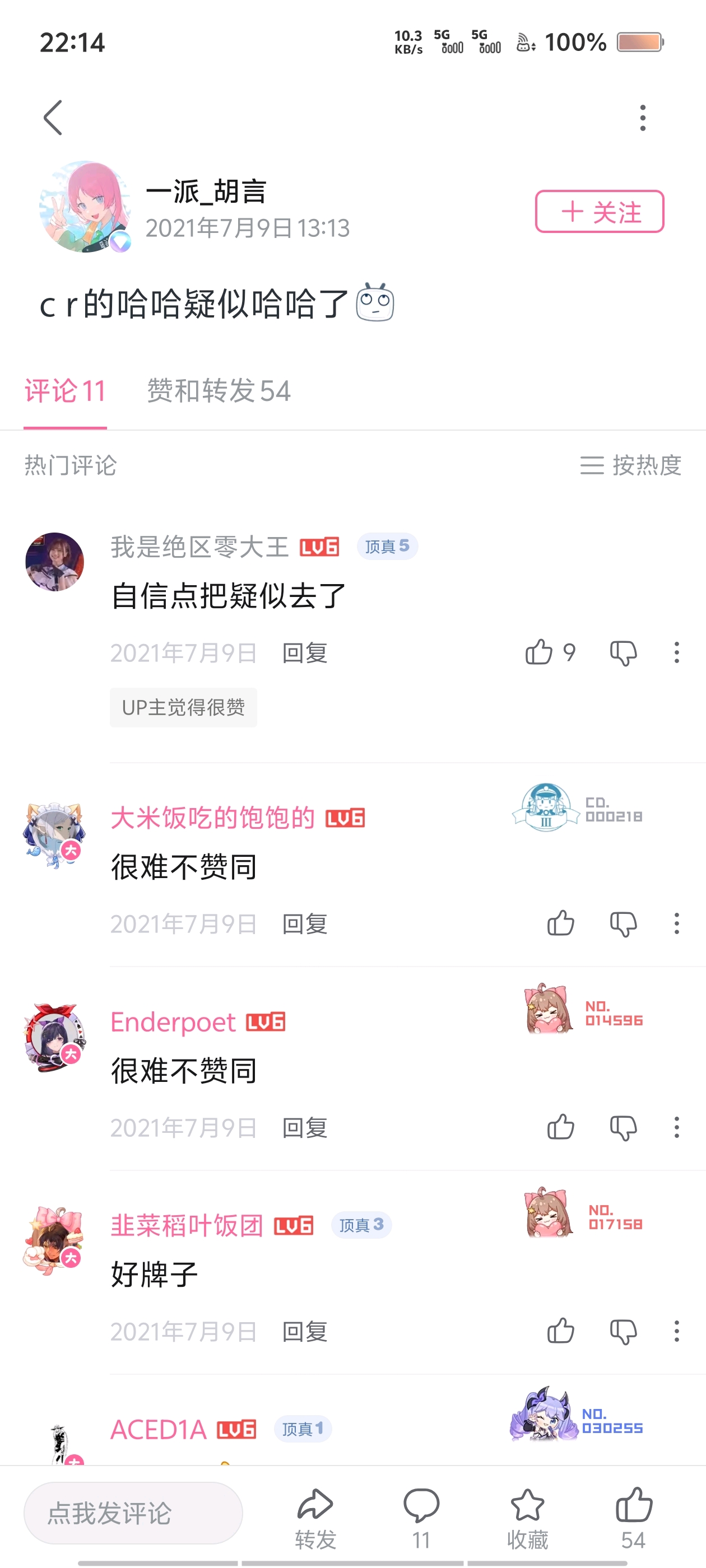Open the overflow menu in the top bar
The height and width of the screenshot is (1568, 706).
(642, 118)
